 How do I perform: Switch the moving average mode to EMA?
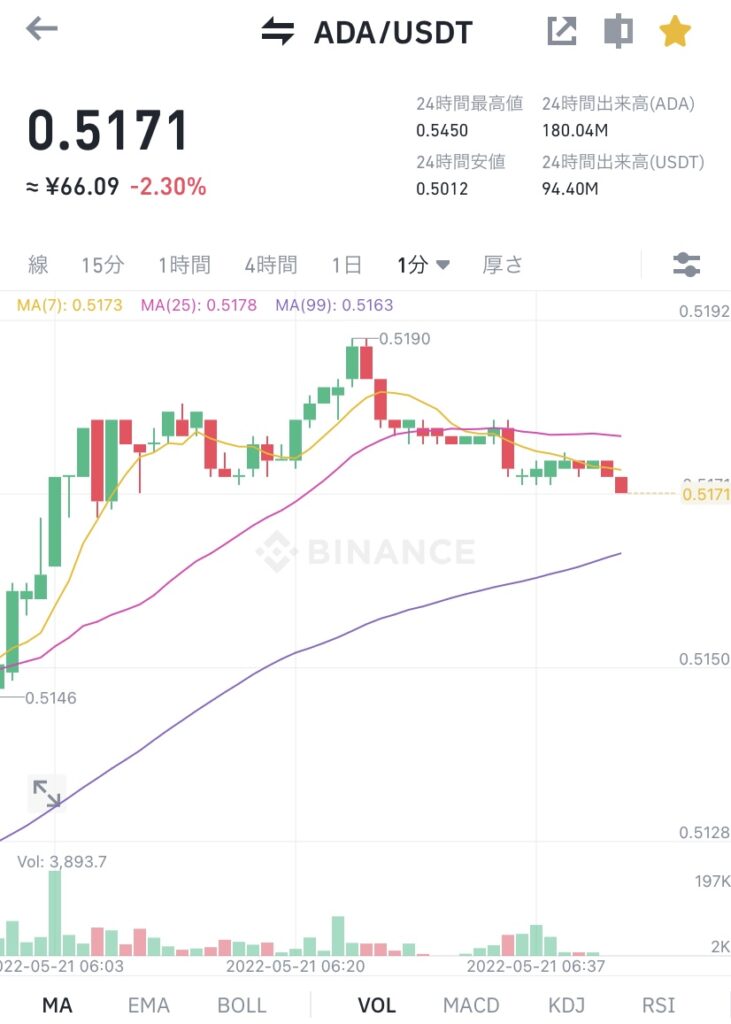(x=148, y=1006)
